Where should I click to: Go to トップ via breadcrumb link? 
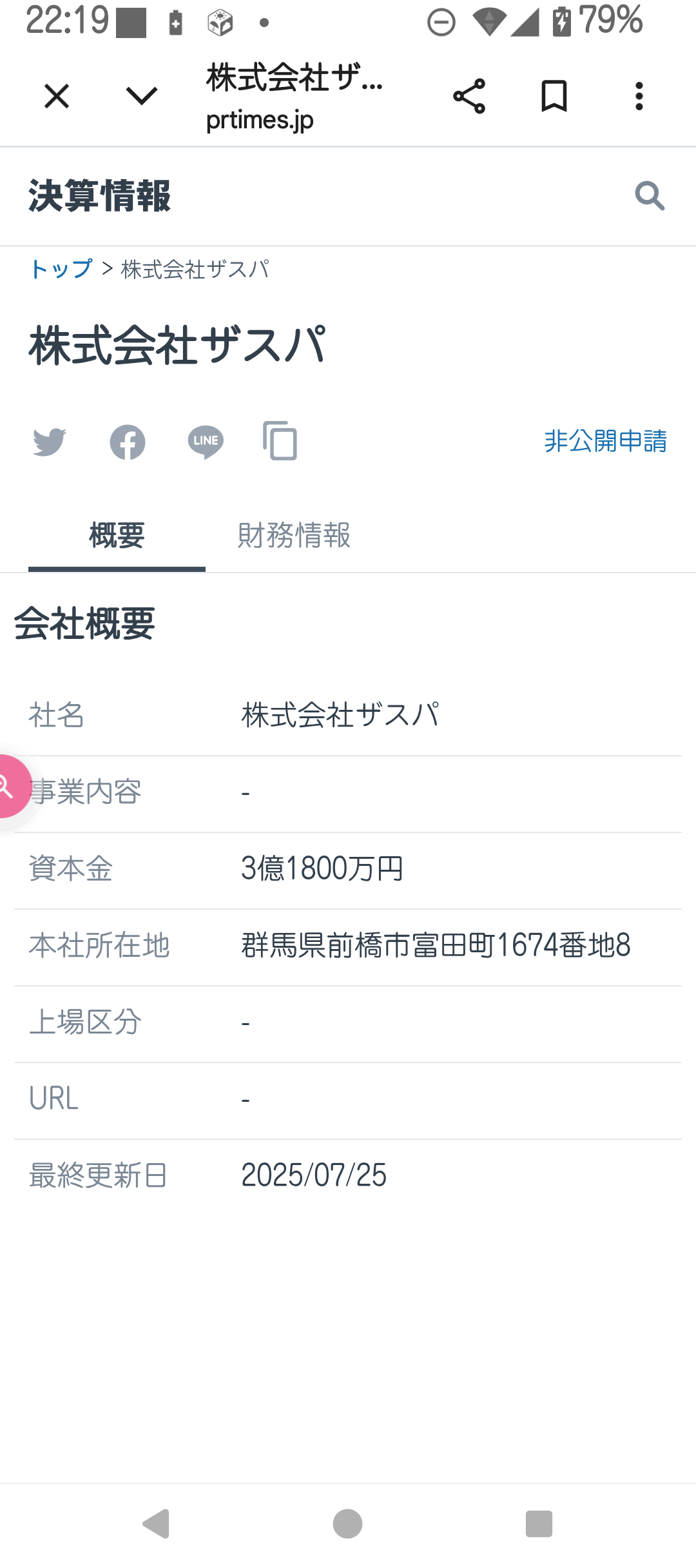(x=61, y=269)
